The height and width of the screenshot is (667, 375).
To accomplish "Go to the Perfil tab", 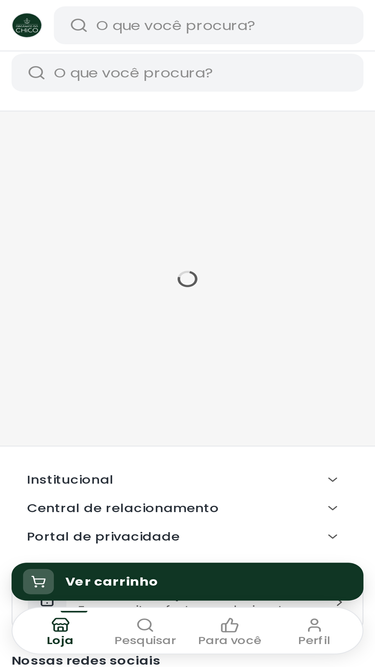I will (314, 632).
